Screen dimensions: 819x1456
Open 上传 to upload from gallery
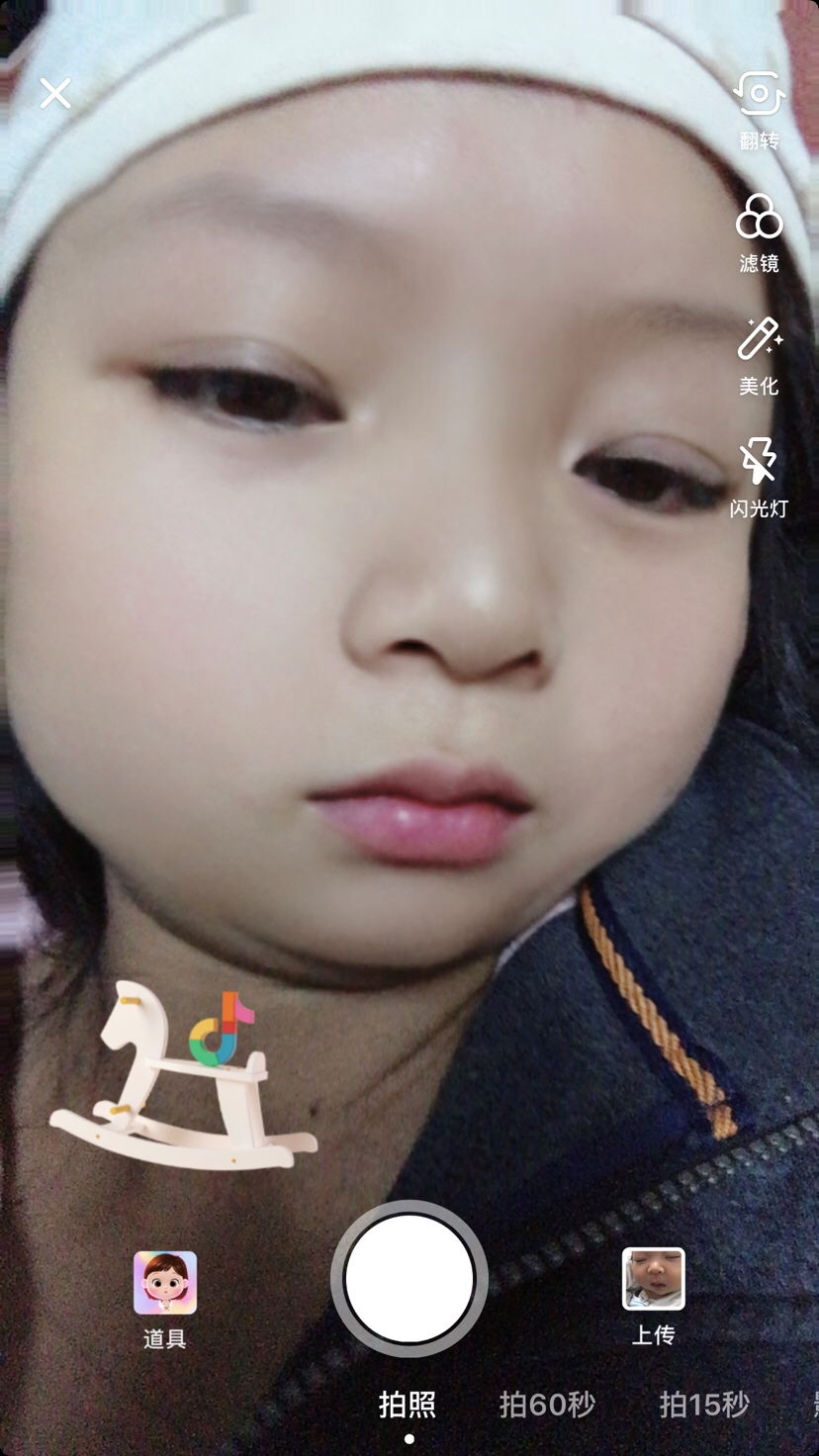click(653, 1294)
